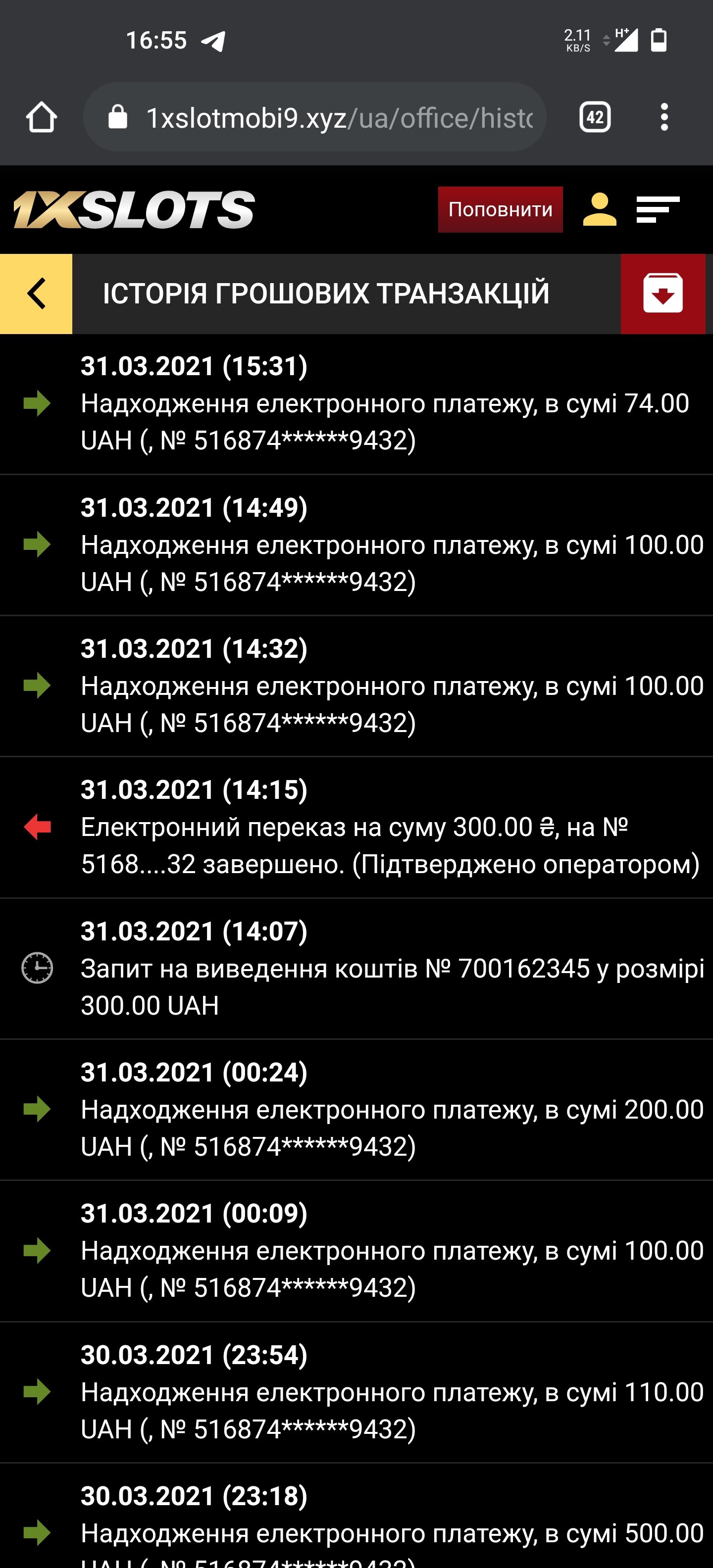The height and width of the screenshot is (1568, 713).
Task: Open the 1XSLOTS logo homepage
Action: (x=134, y=210)
